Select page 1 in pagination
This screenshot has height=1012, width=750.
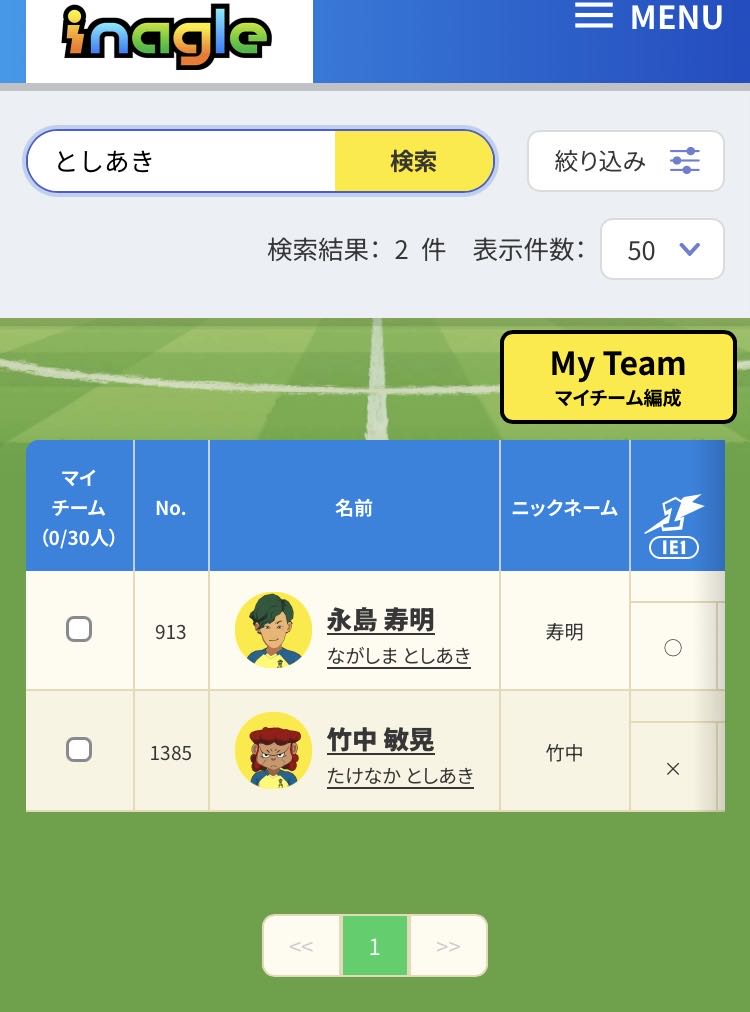(375, 946)
